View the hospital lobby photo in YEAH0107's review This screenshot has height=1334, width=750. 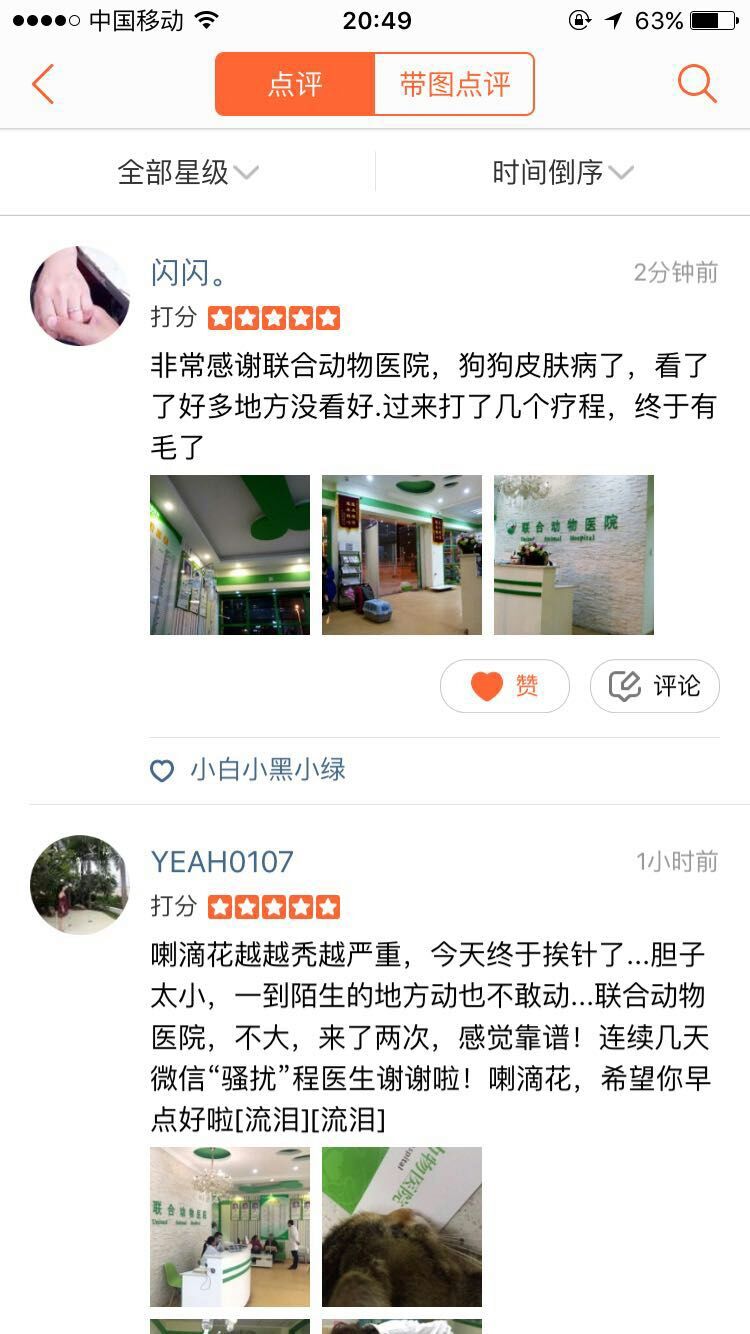tap(230, 1227)
